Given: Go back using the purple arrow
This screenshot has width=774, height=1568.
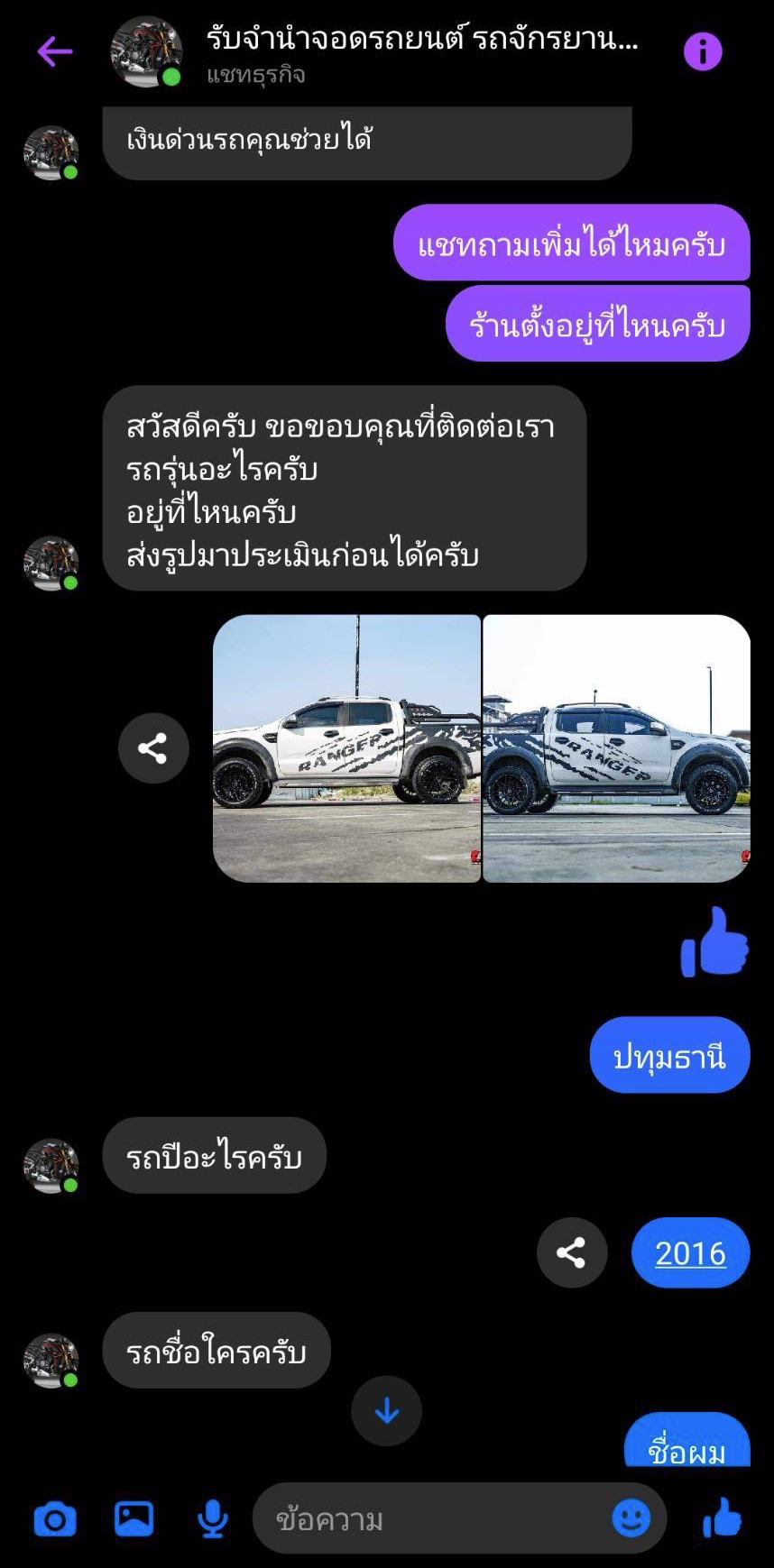Looking at the screenshot, I should pos(54,51).
